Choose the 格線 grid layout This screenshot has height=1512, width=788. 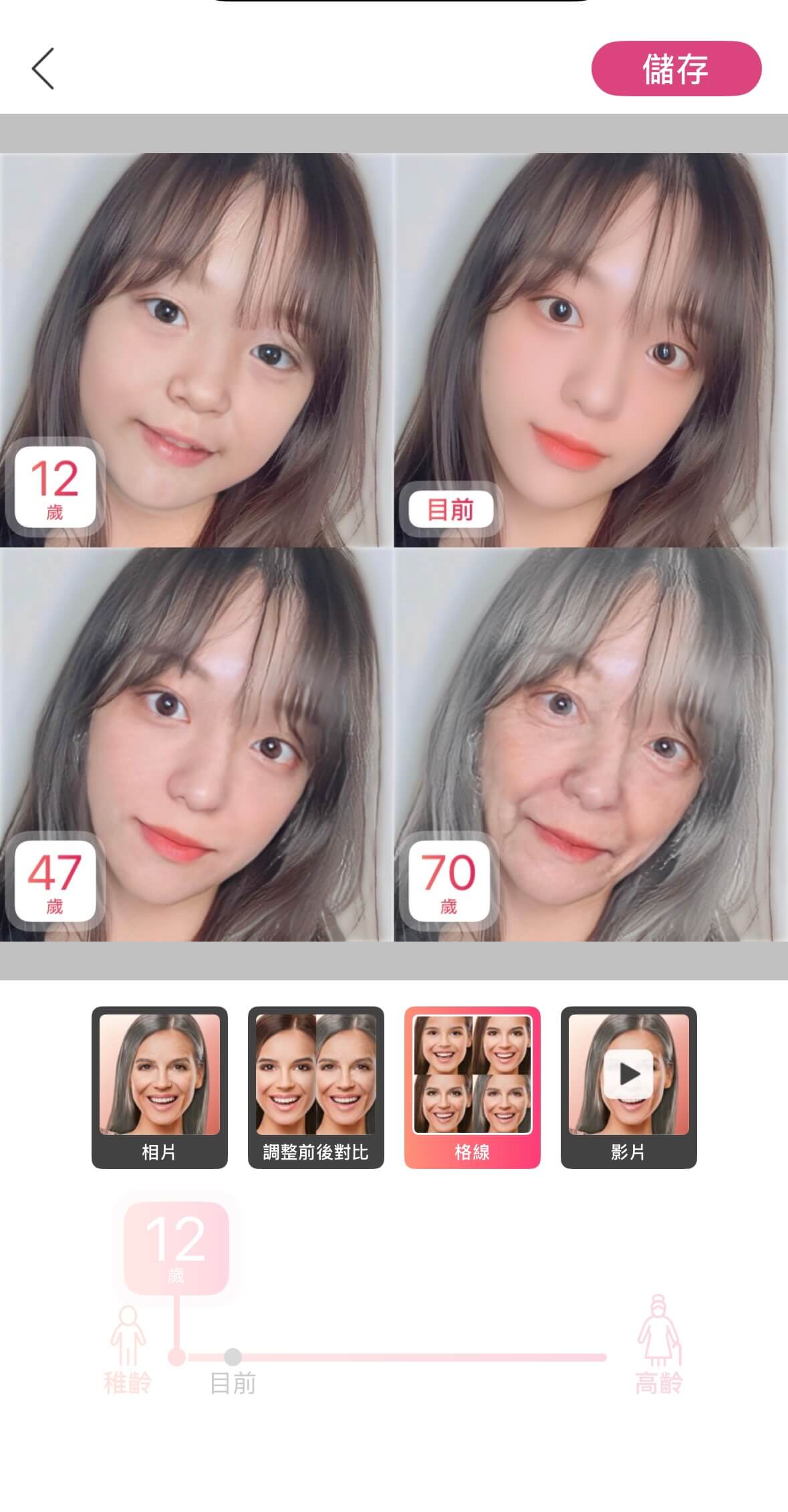472,1087
